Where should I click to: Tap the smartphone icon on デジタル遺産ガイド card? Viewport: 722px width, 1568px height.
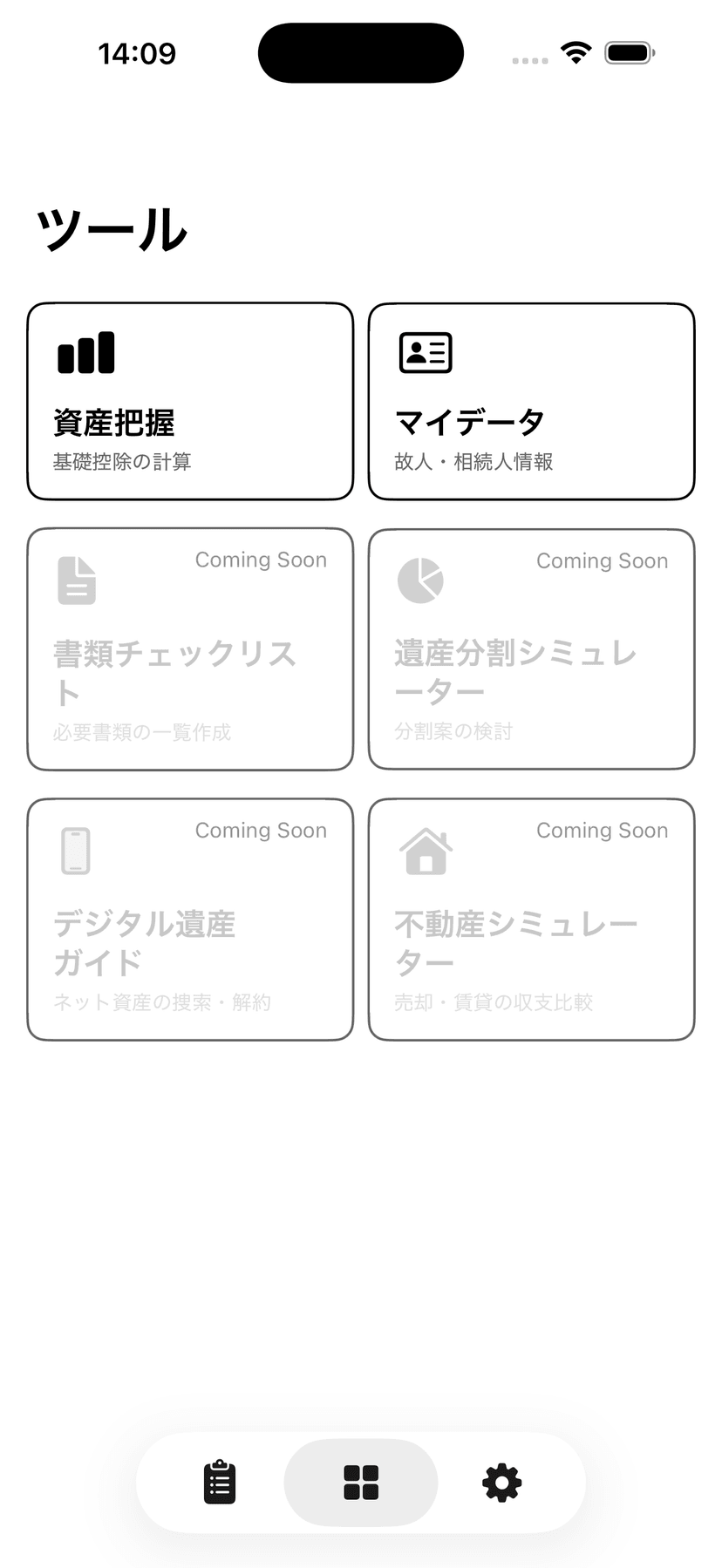(76, 848)
